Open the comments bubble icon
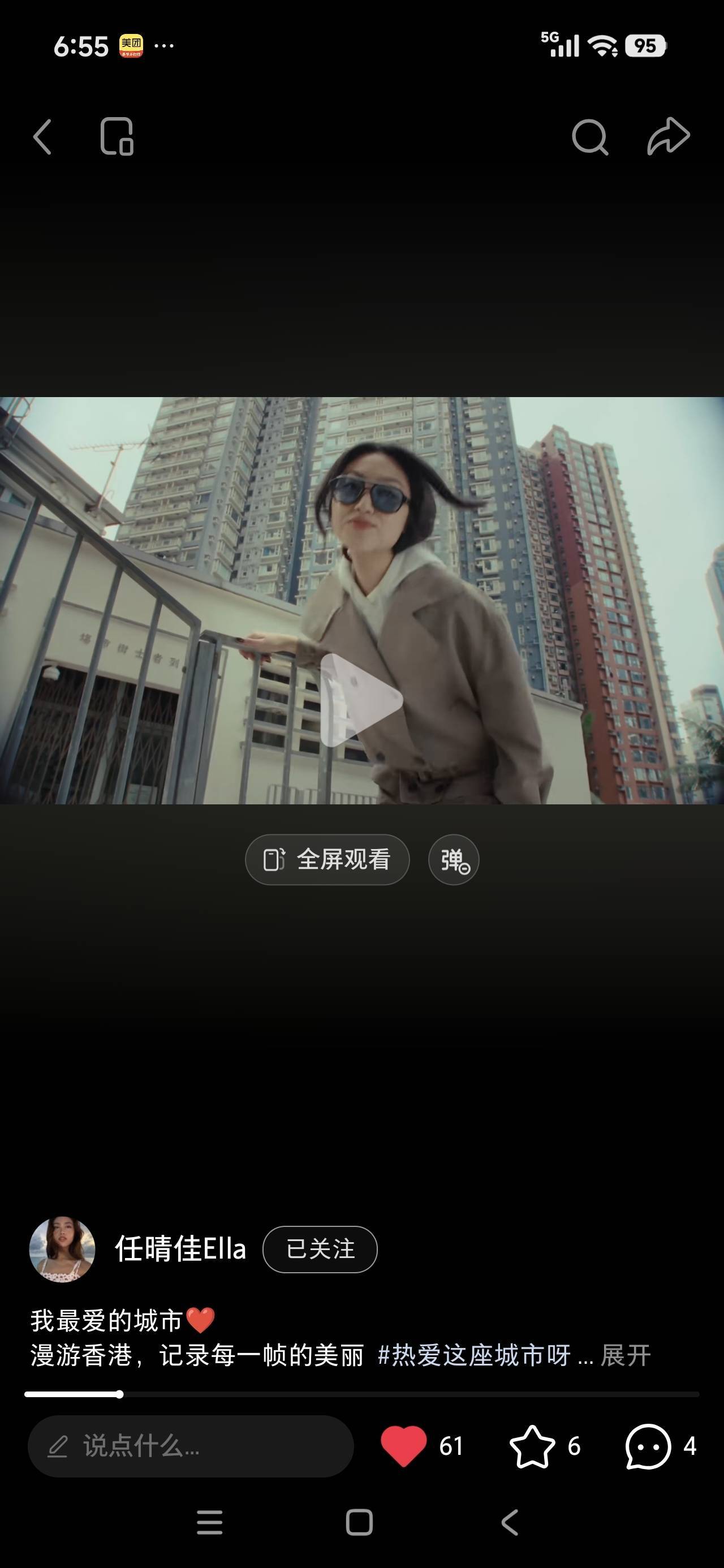 coord(648,1446)
